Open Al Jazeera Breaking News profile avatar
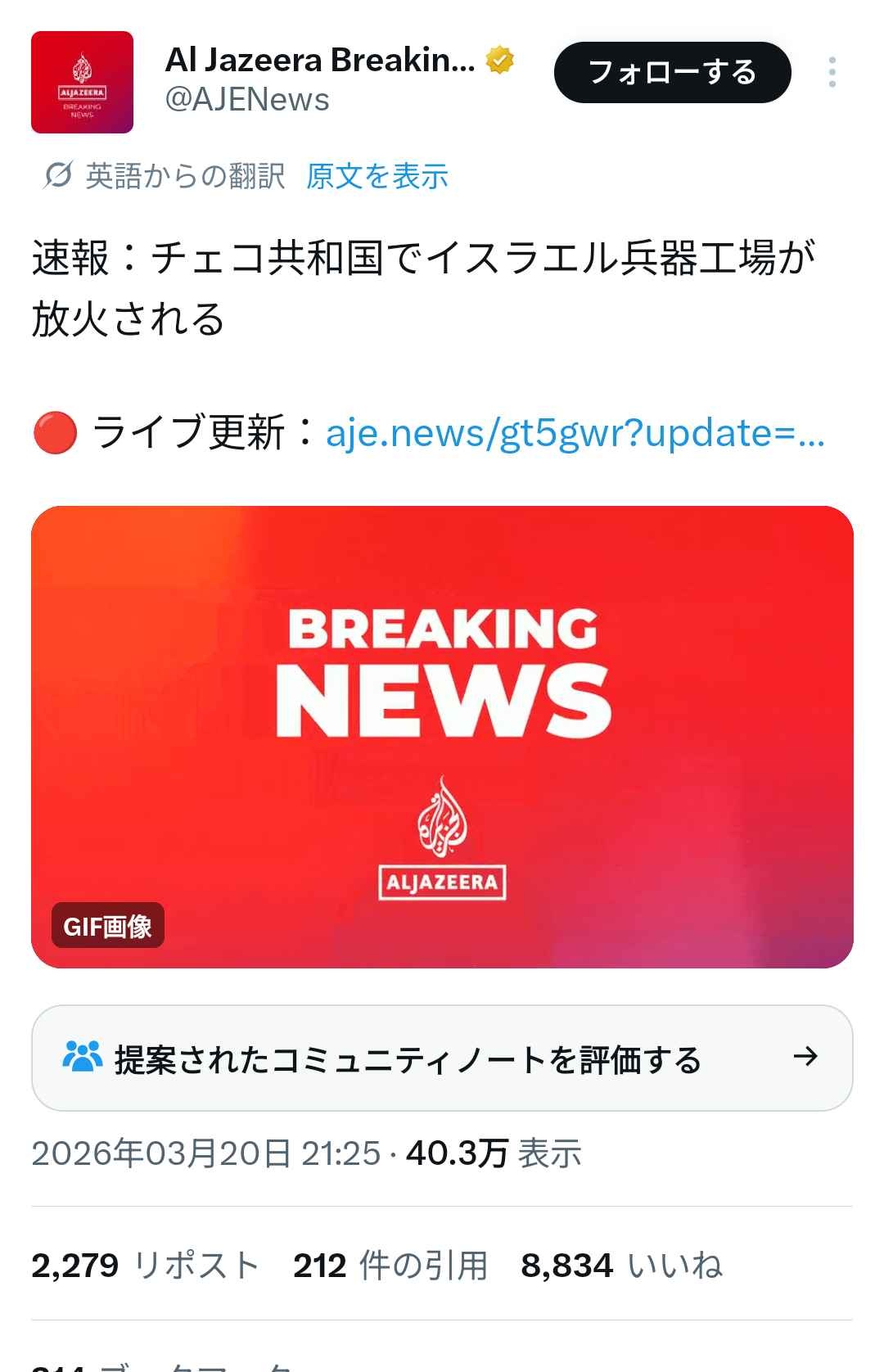 point(82,82)
